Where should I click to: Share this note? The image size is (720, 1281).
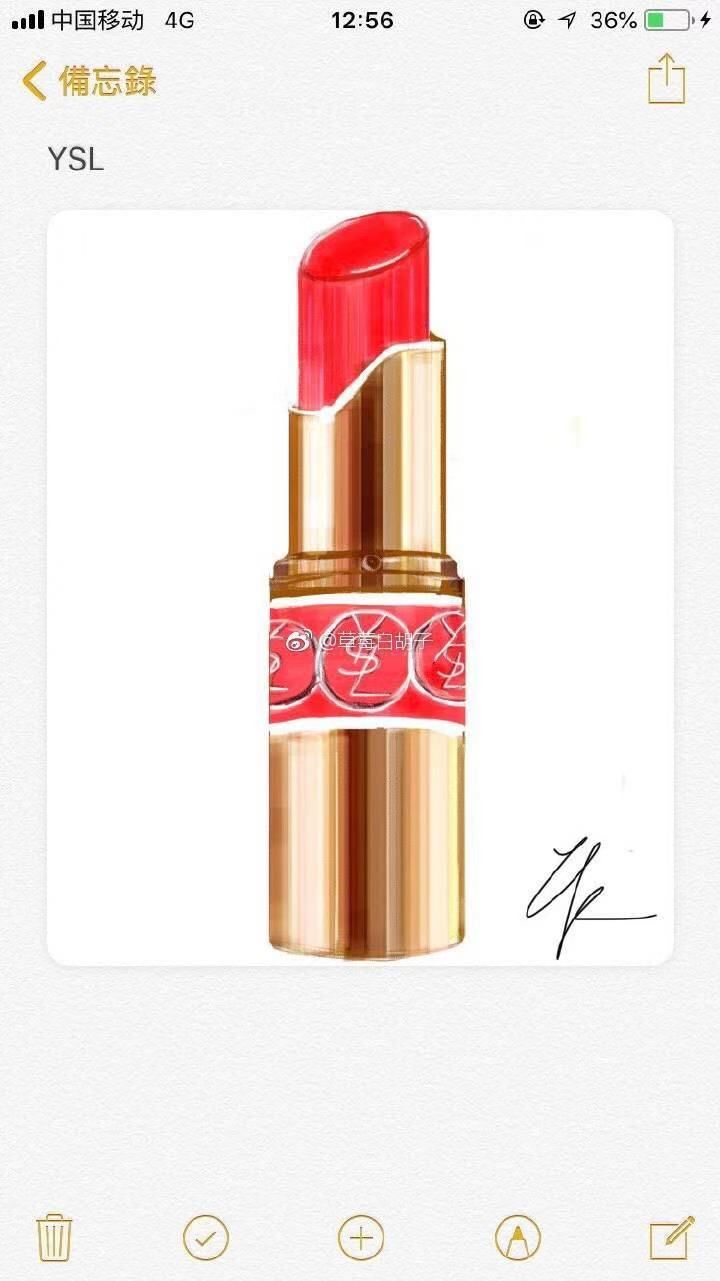coord(666,78)
